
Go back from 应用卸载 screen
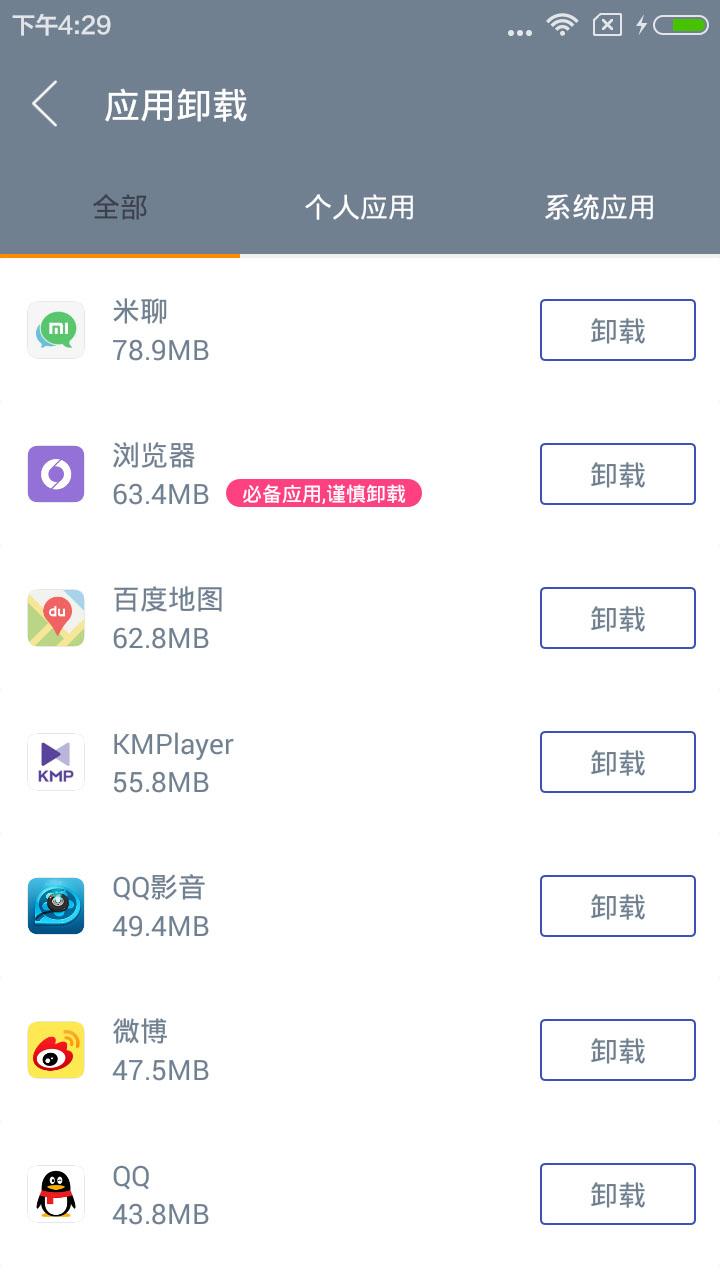[x=45, y=106]
